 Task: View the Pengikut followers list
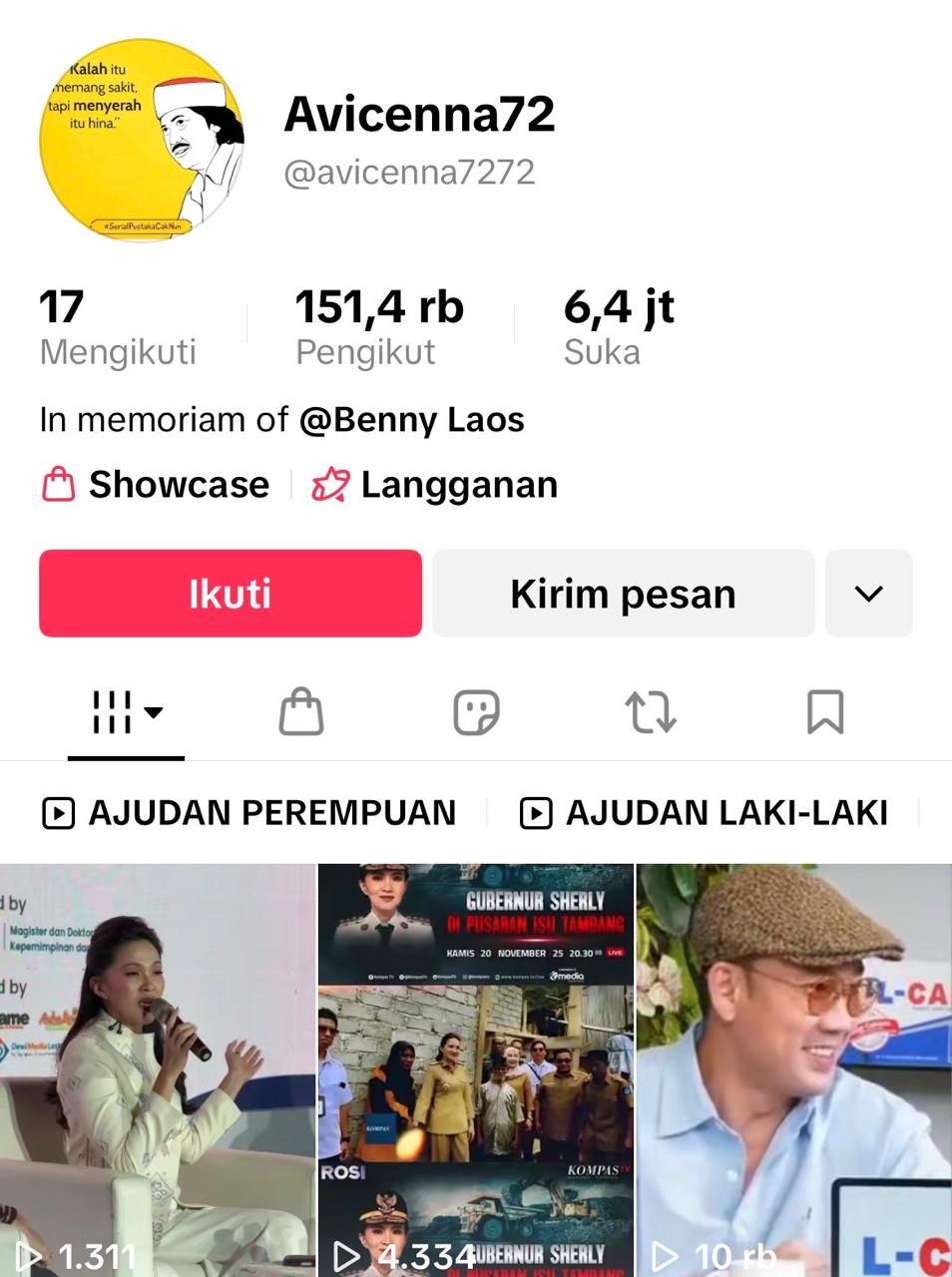[x=379, y=328]
